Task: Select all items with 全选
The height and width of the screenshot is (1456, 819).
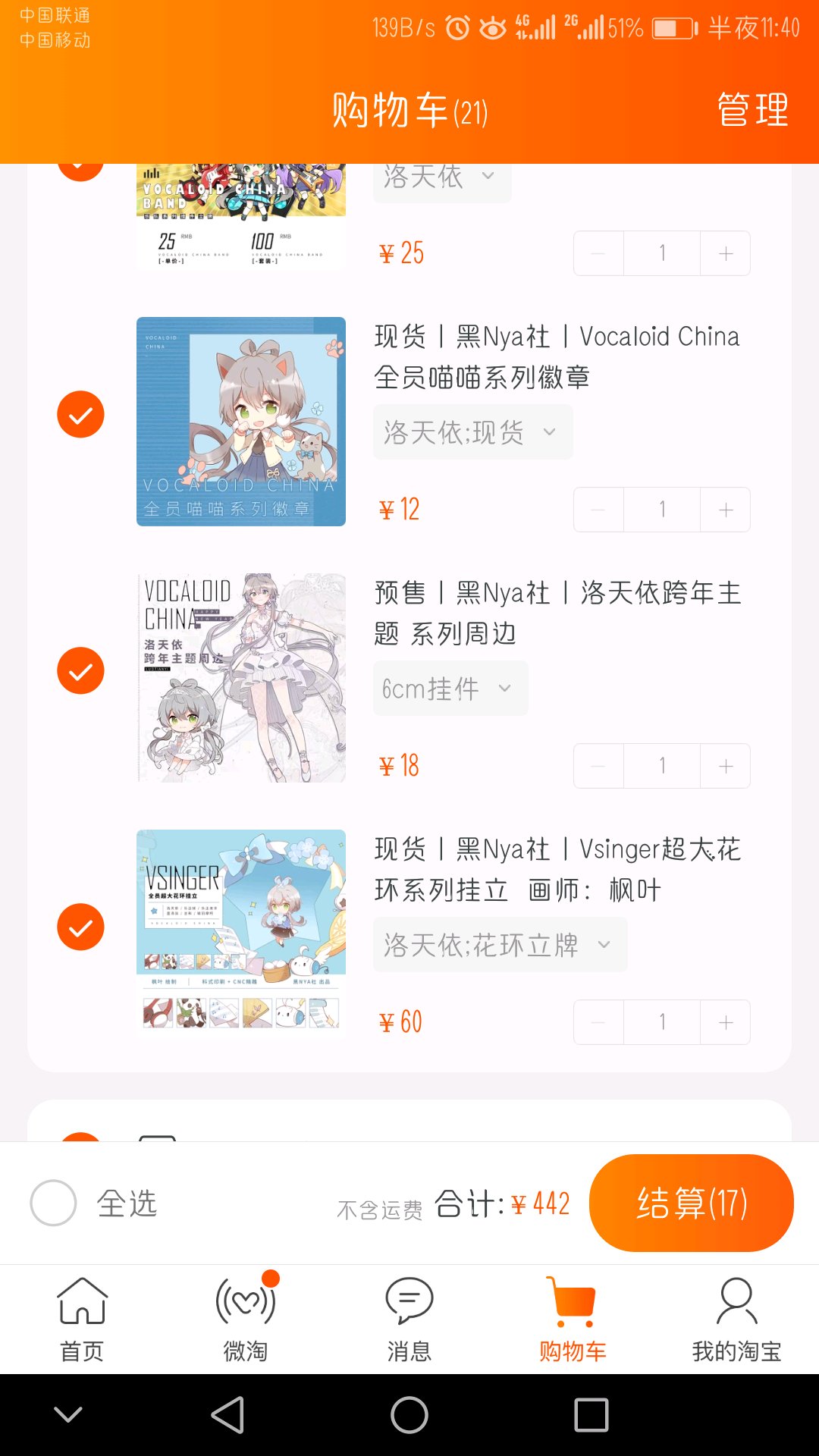Action: tap(54, 1203)
